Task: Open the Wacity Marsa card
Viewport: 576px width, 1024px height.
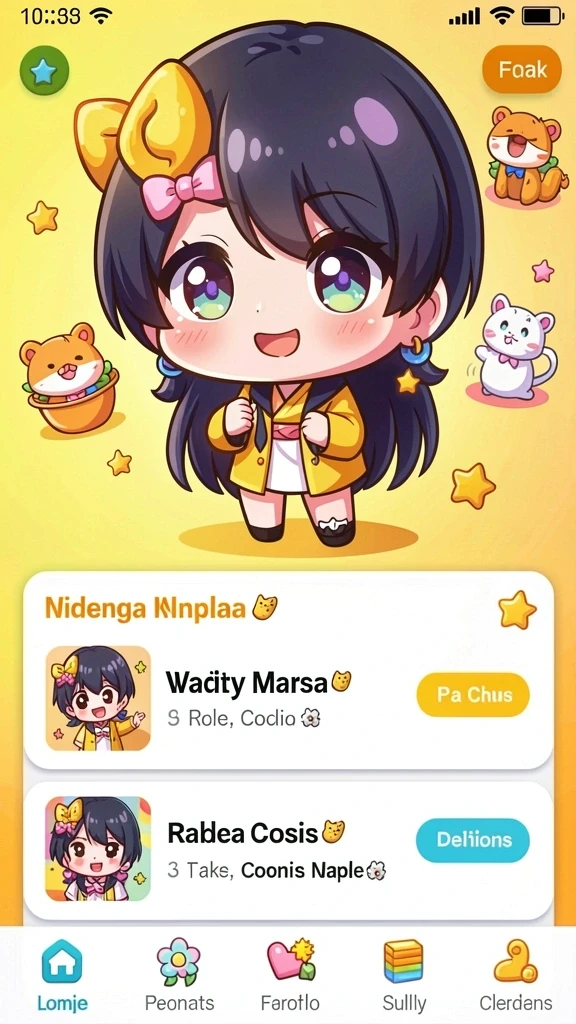Action: pyautogui.click(x=289, y=699)
